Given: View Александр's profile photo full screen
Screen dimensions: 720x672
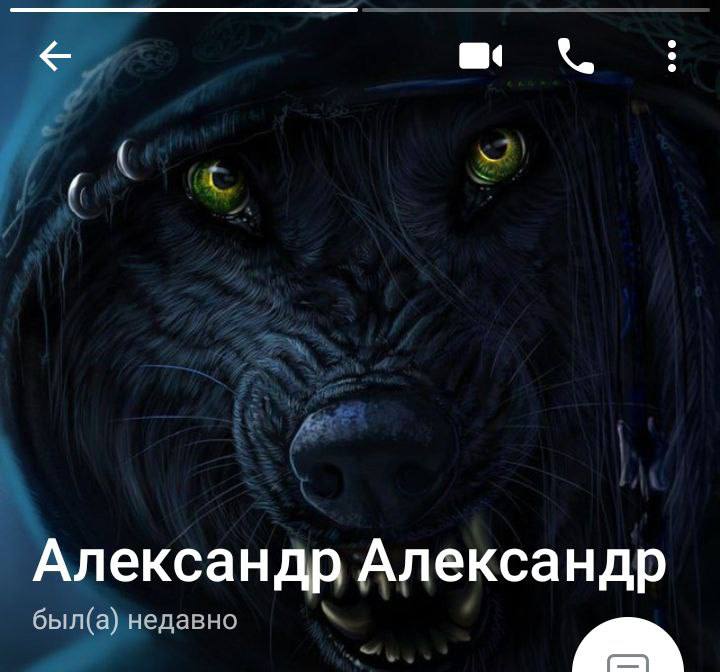Looking at the screenshot, I should point(360,320).
